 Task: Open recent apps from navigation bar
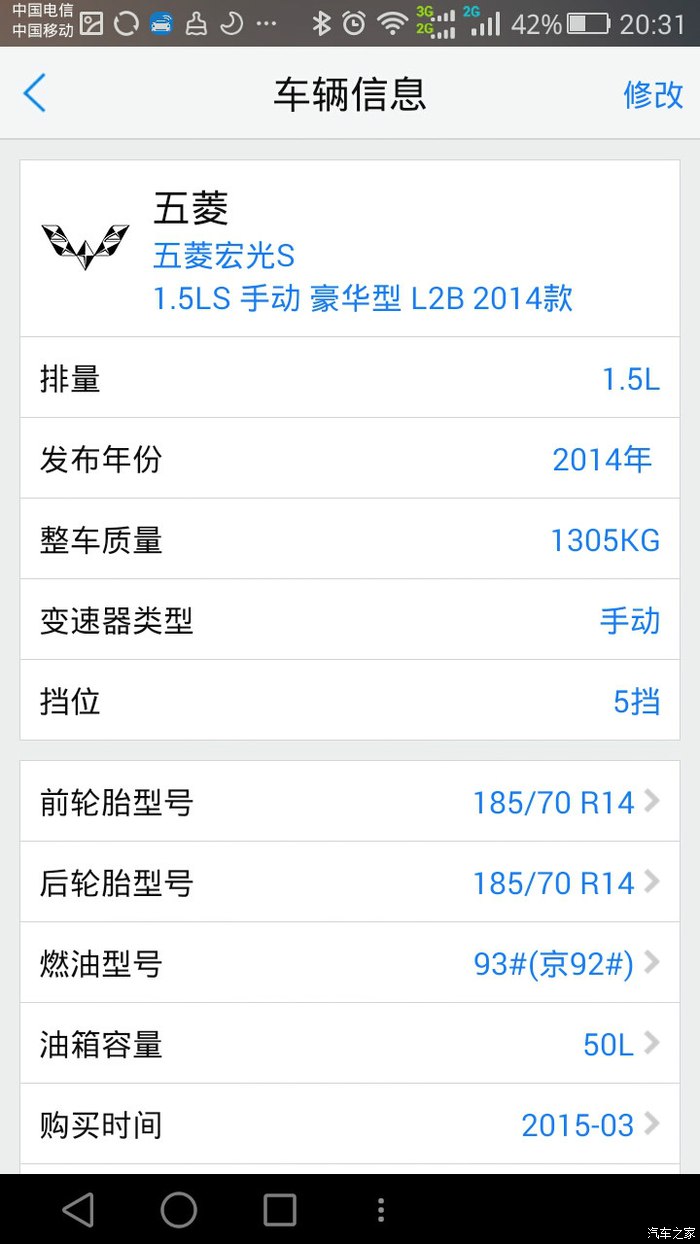(280, 1209)
